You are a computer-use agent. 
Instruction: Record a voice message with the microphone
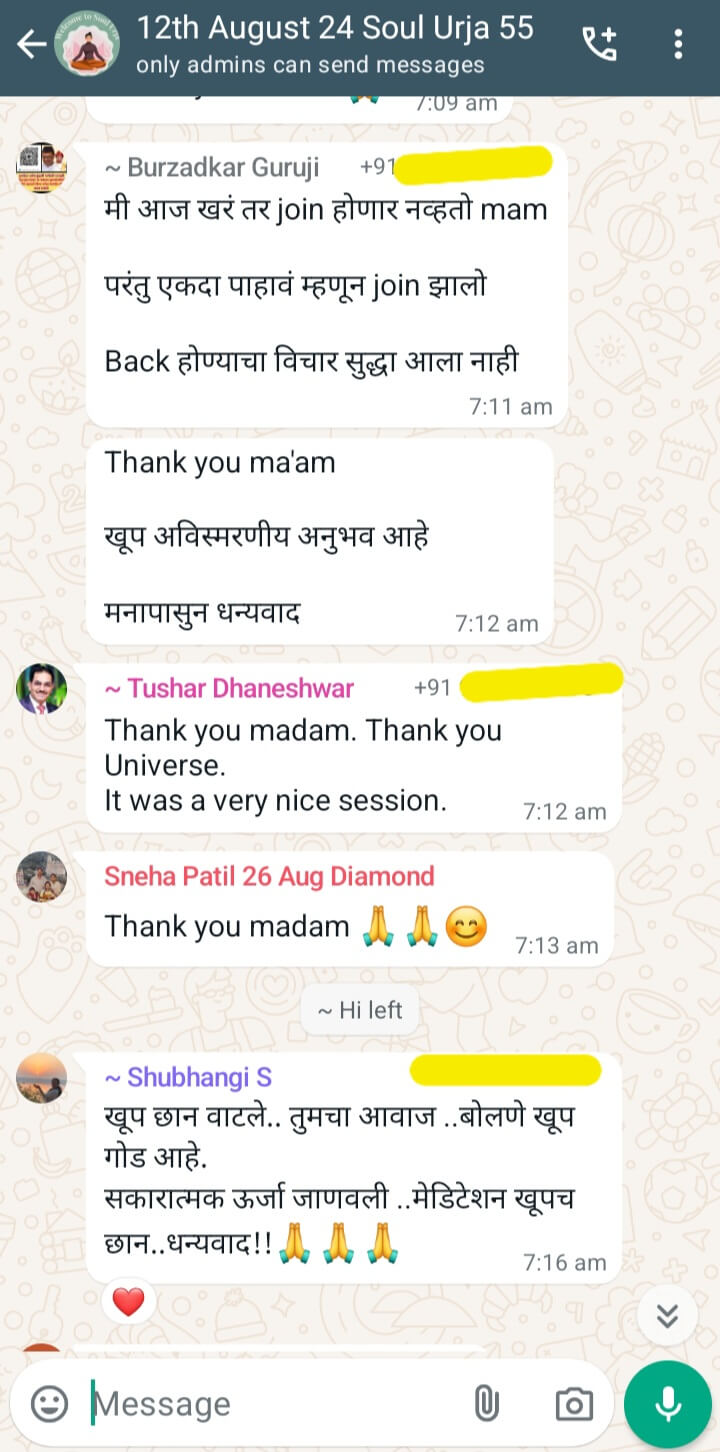tap(668, 1404)
